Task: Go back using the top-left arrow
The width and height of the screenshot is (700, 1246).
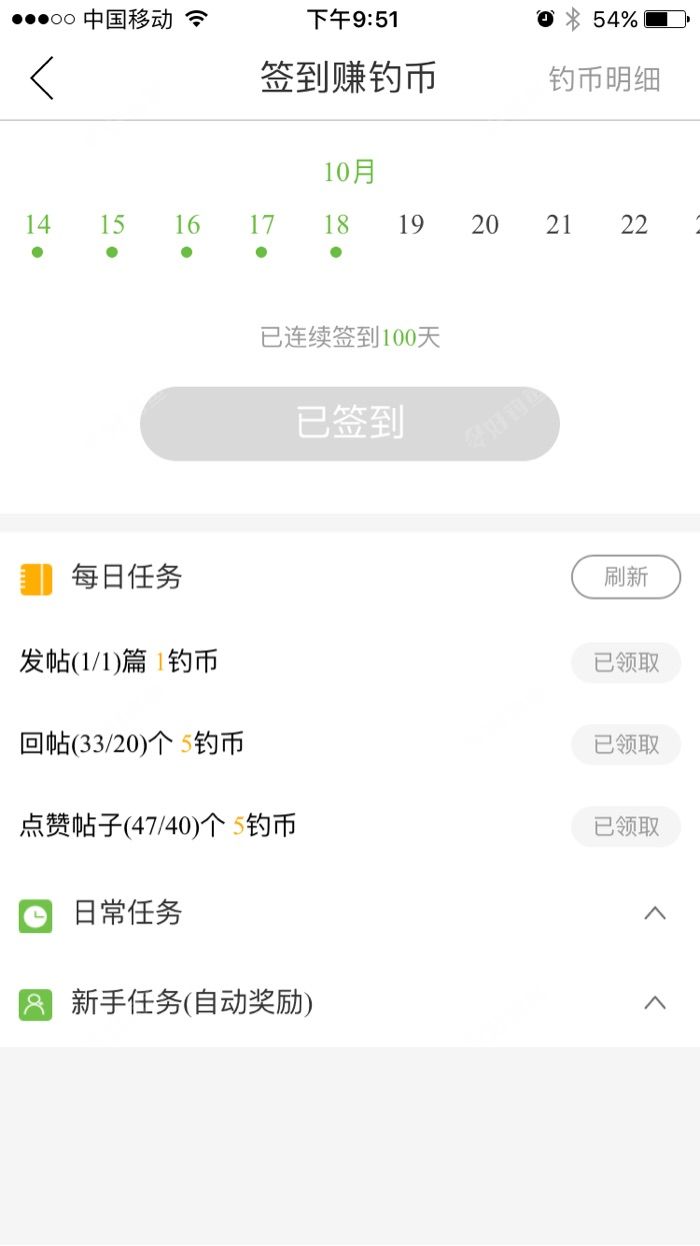Action: coord(42,78)
